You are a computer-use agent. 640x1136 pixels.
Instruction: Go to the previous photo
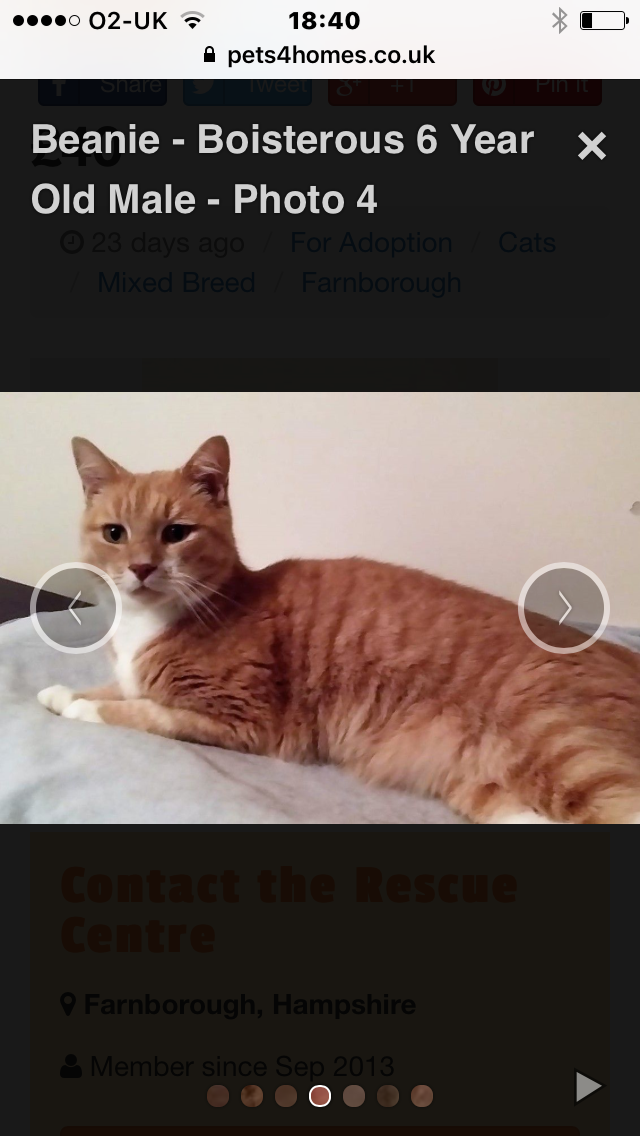pos(75,607)
